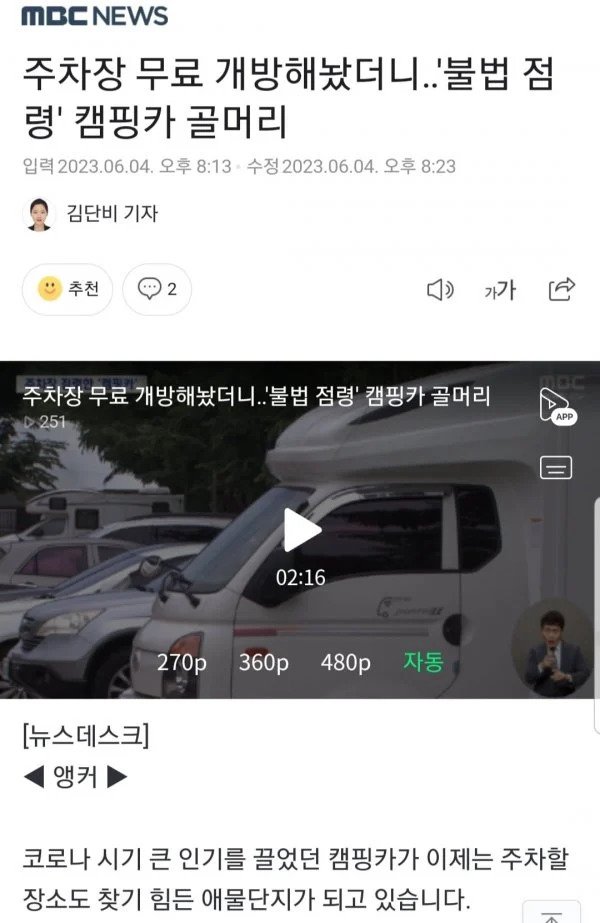Tap the 추천 recommend button
The width and height of the screenshot is (600, 923).
68,289
